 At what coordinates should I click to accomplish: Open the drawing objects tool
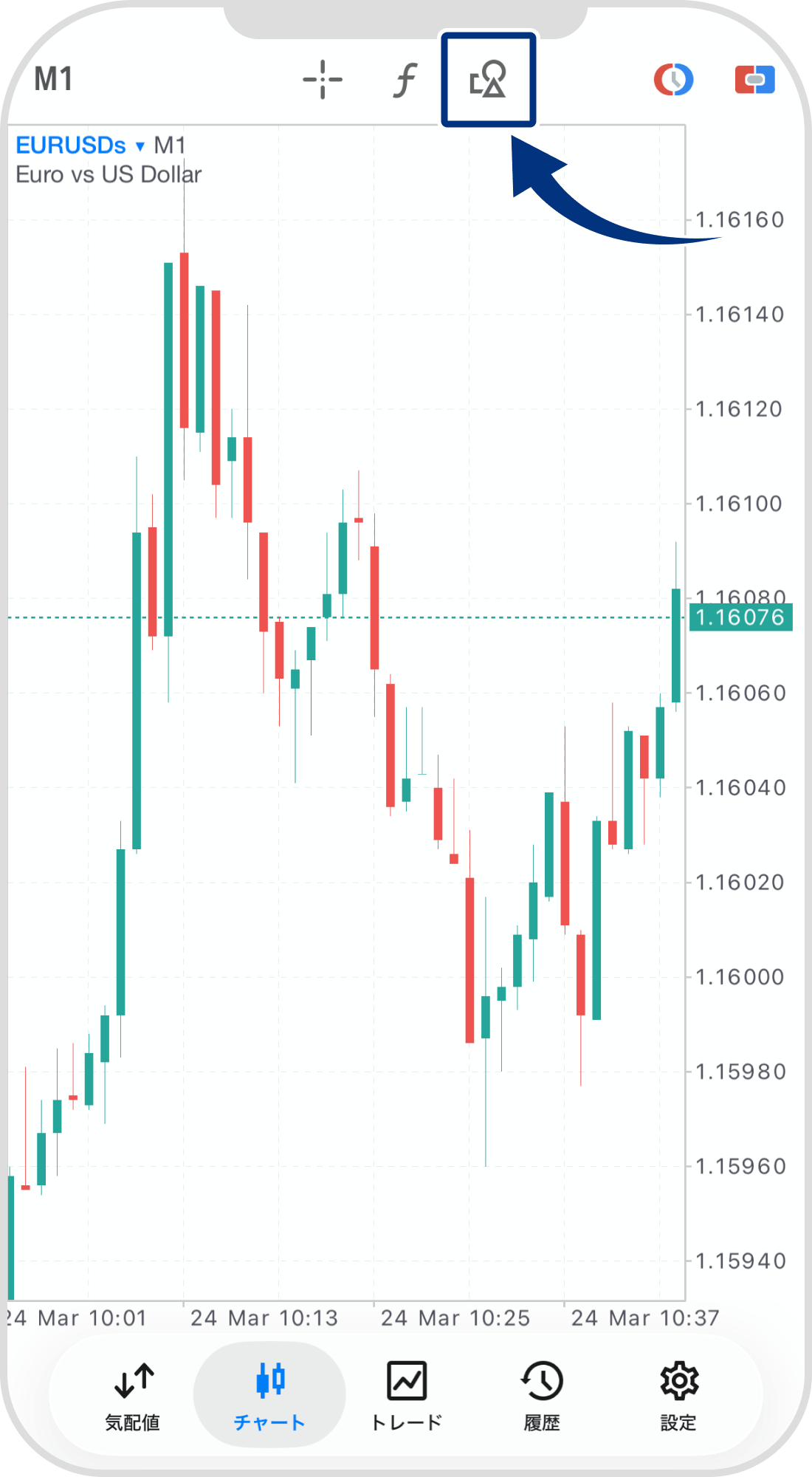pos(488,80)
